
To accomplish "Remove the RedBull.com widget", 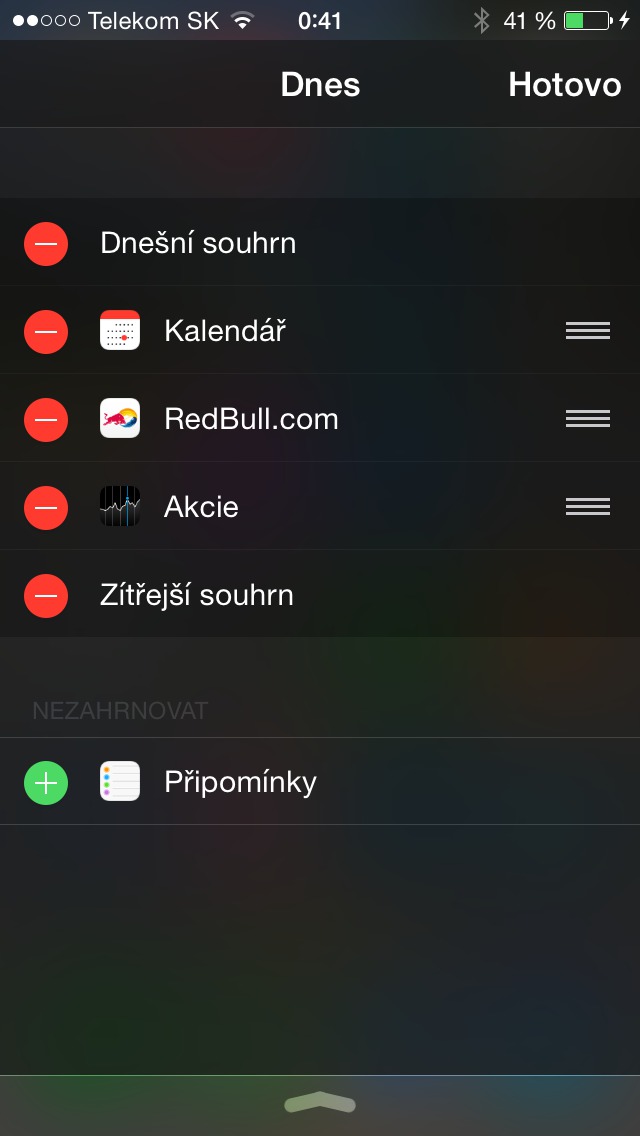I will (46, 419).
